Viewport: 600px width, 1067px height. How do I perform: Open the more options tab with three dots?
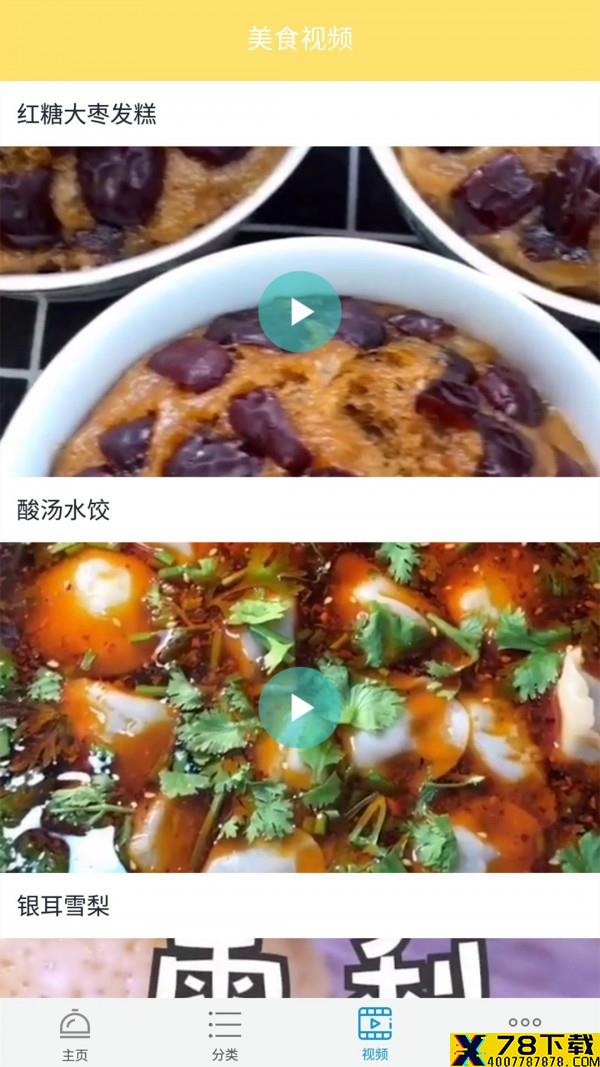click(524, 1023)
